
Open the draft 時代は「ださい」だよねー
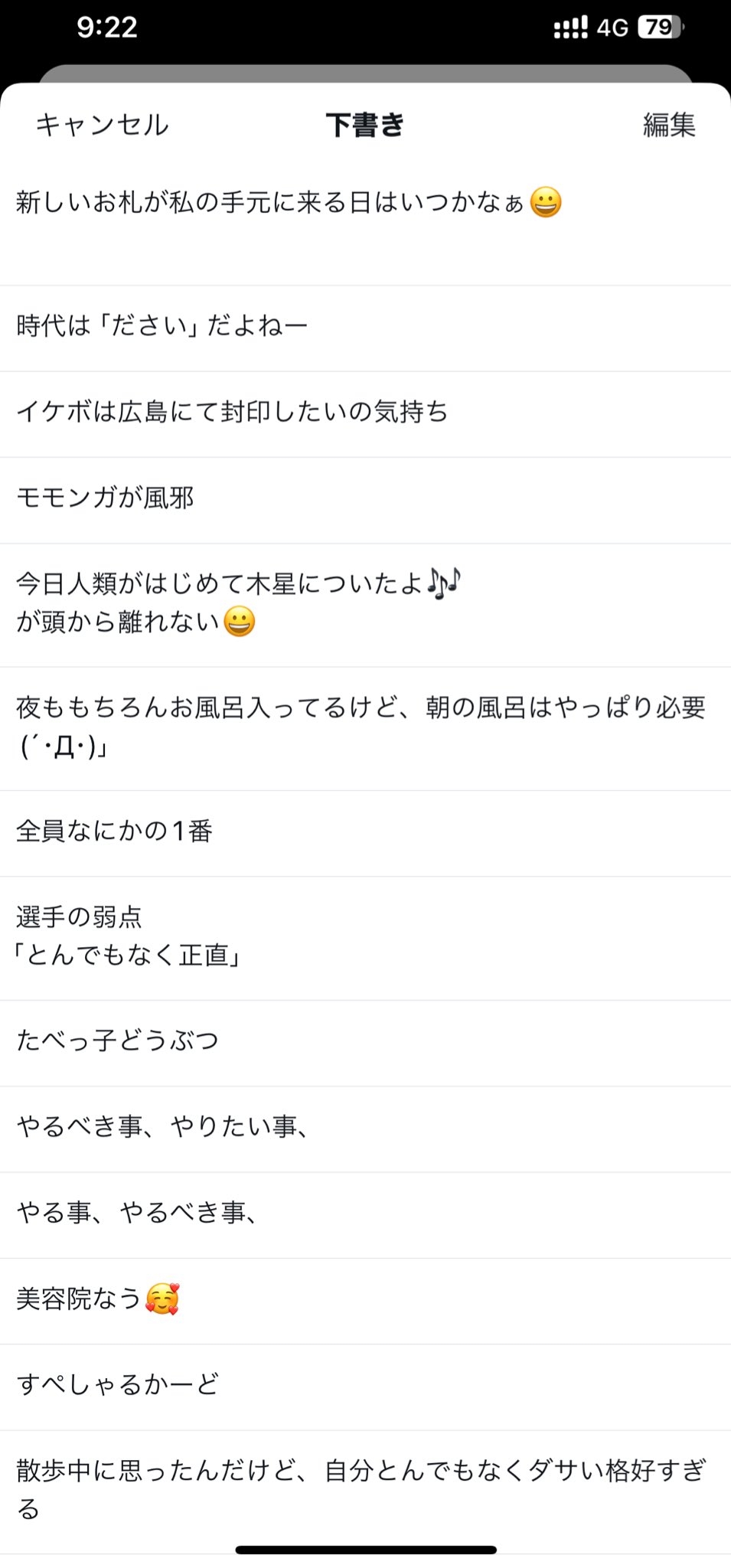coord(365,328)
